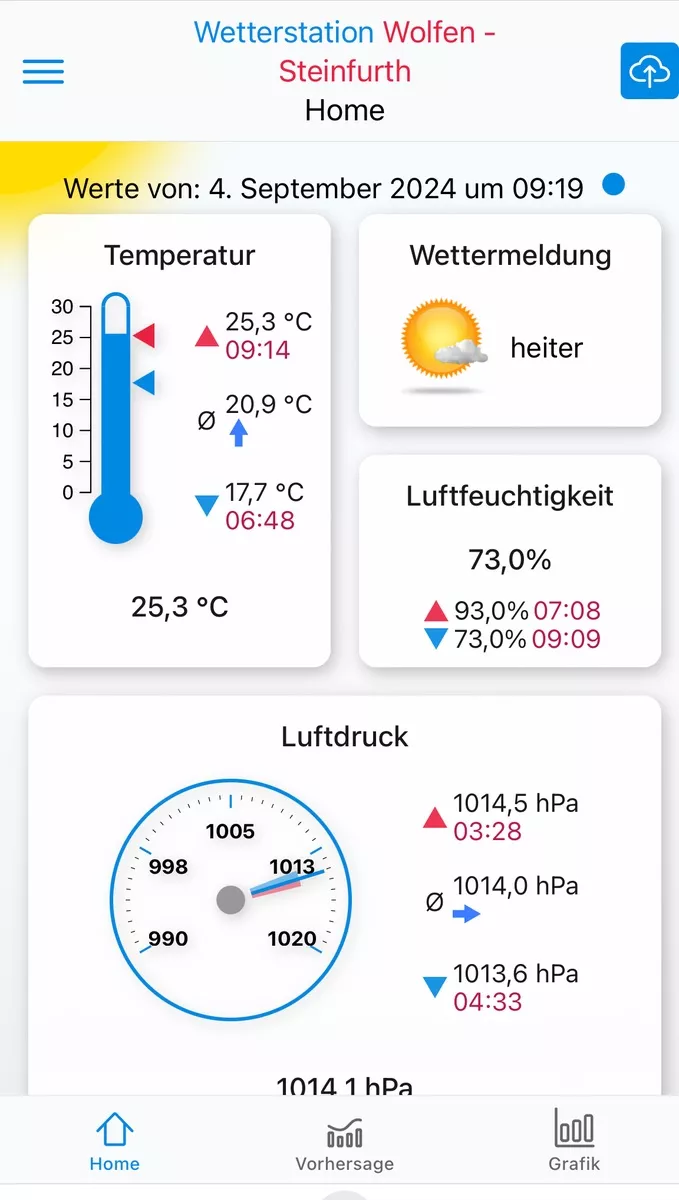Screen dimensions: 679x1200
Task: Open the Luftdruck card
Action: tap(345, 896)
